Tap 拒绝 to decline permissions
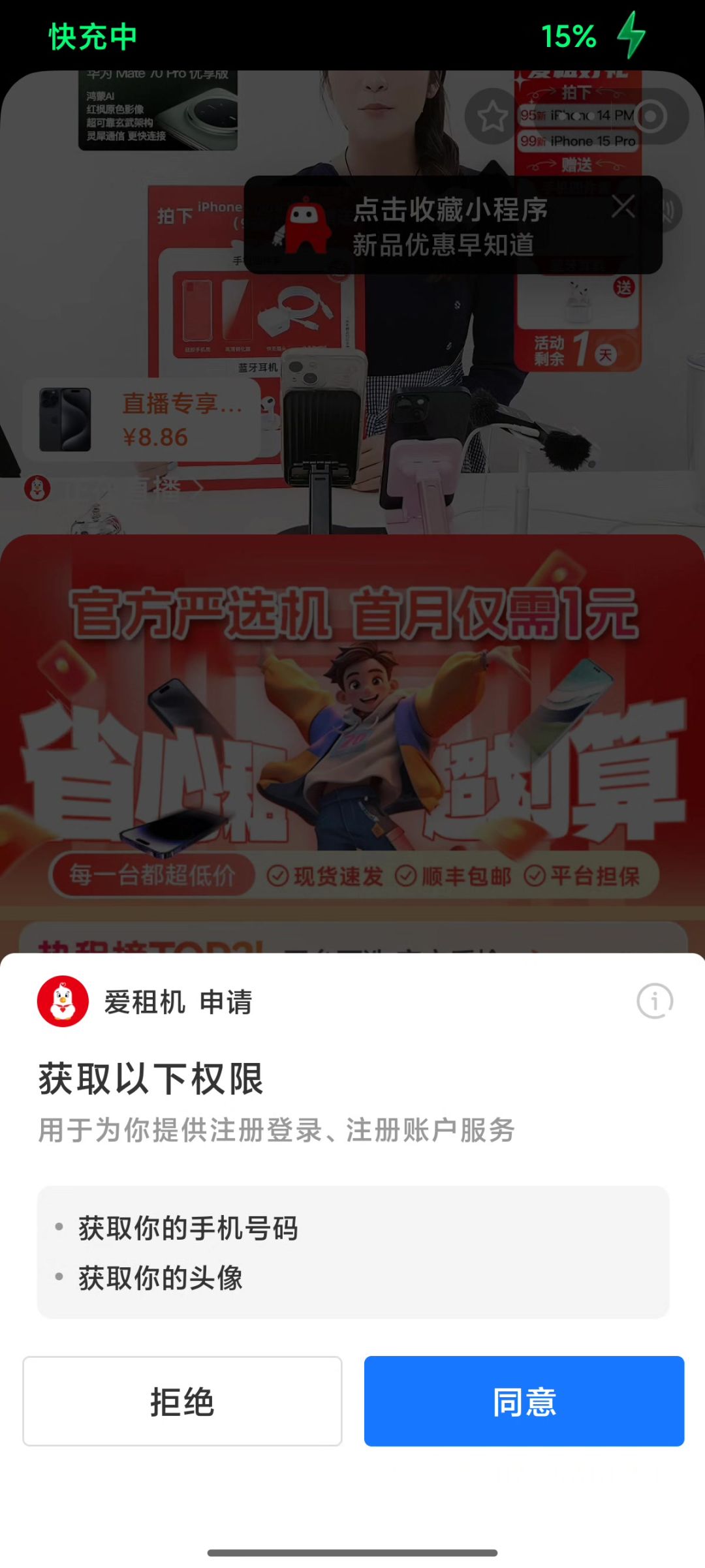 (x=182, y=1401)
